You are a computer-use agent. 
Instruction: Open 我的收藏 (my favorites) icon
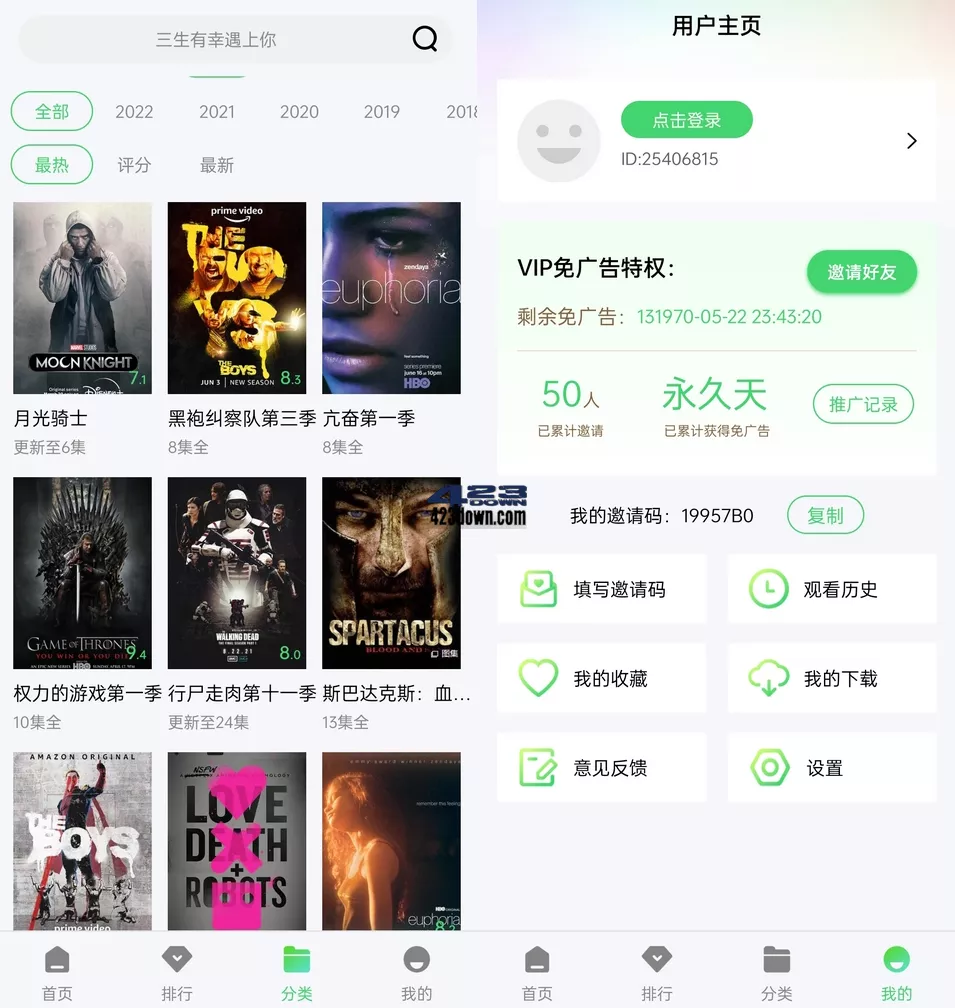click(x=537, y=678)
